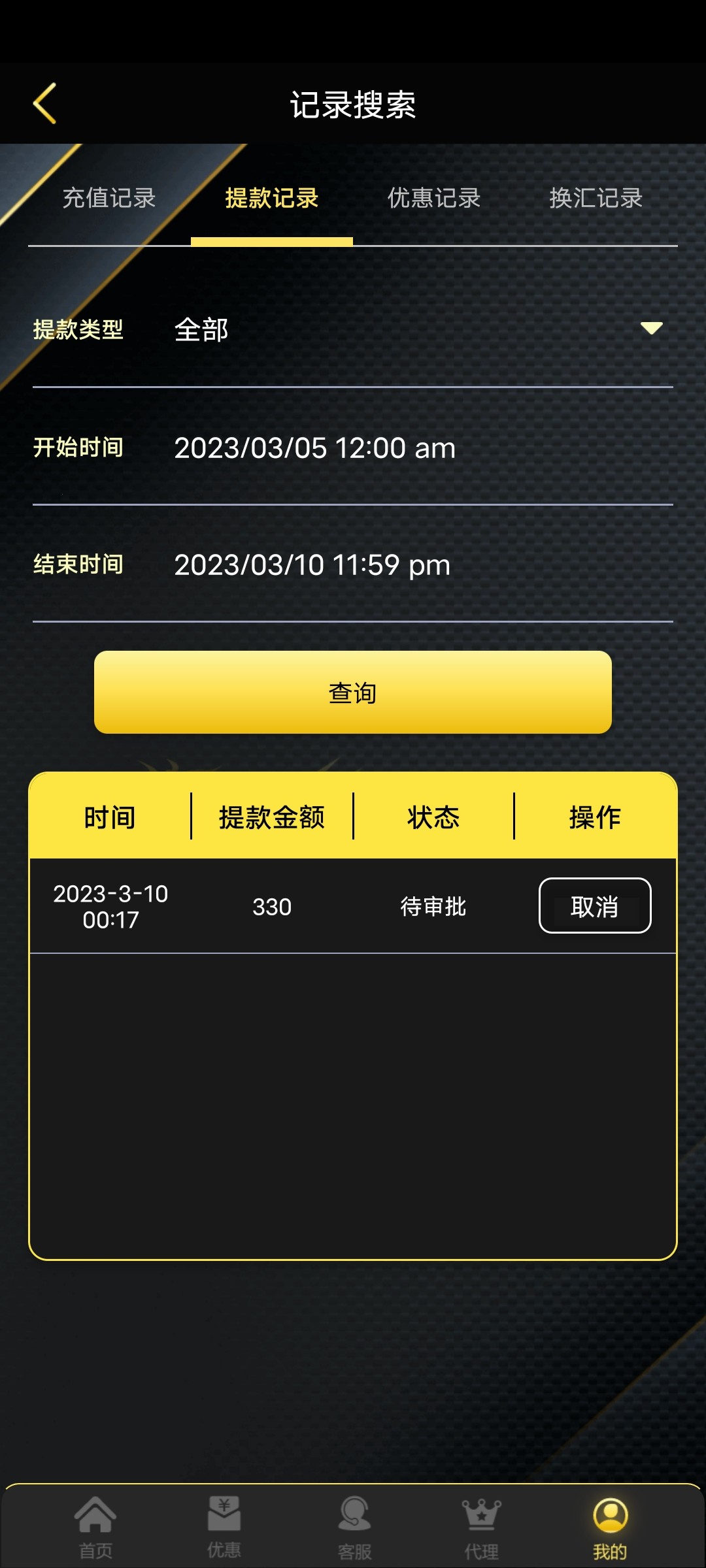Select the 提款记录 tab

pyautogui.click(x=272, y=198)
